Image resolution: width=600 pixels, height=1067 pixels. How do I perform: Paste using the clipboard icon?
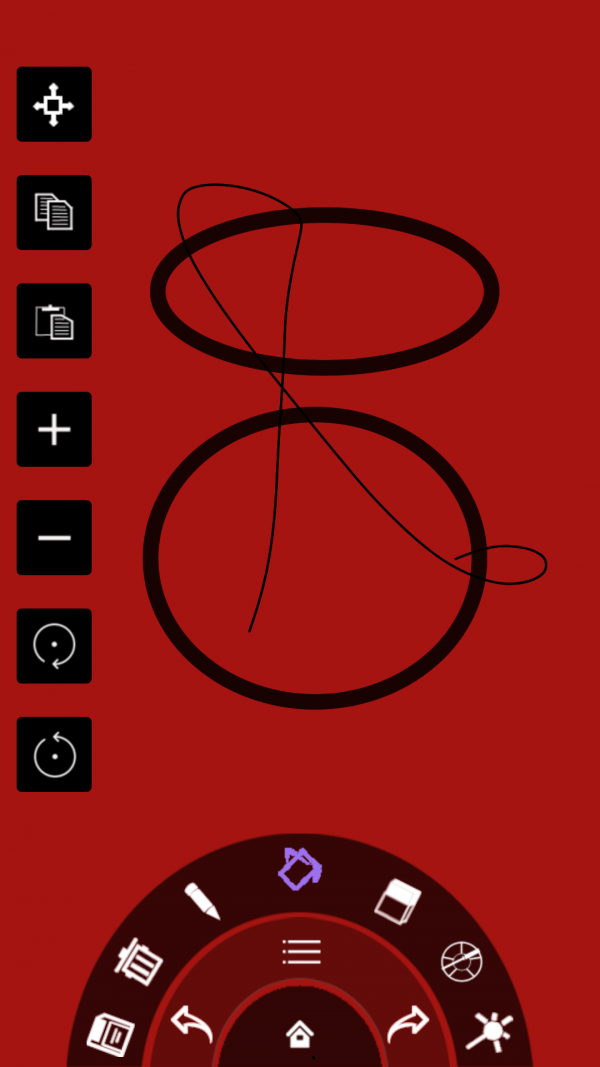click(54, 321)
